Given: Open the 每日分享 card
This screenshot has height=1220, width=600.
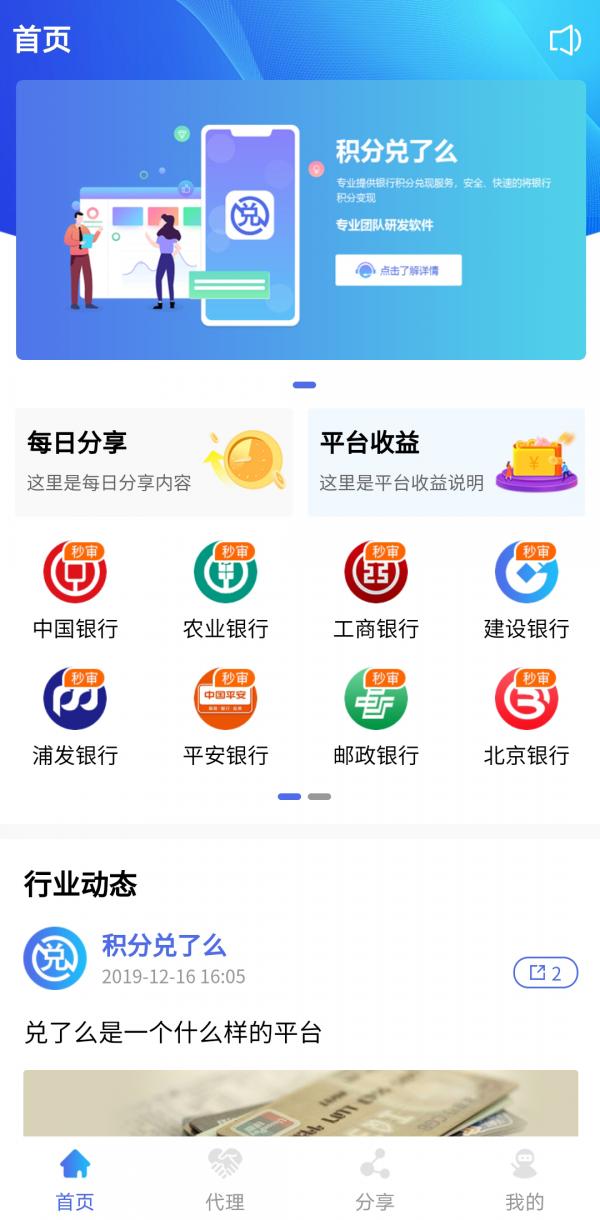Looking at the screenshot, I should click(x=154, y=462).
